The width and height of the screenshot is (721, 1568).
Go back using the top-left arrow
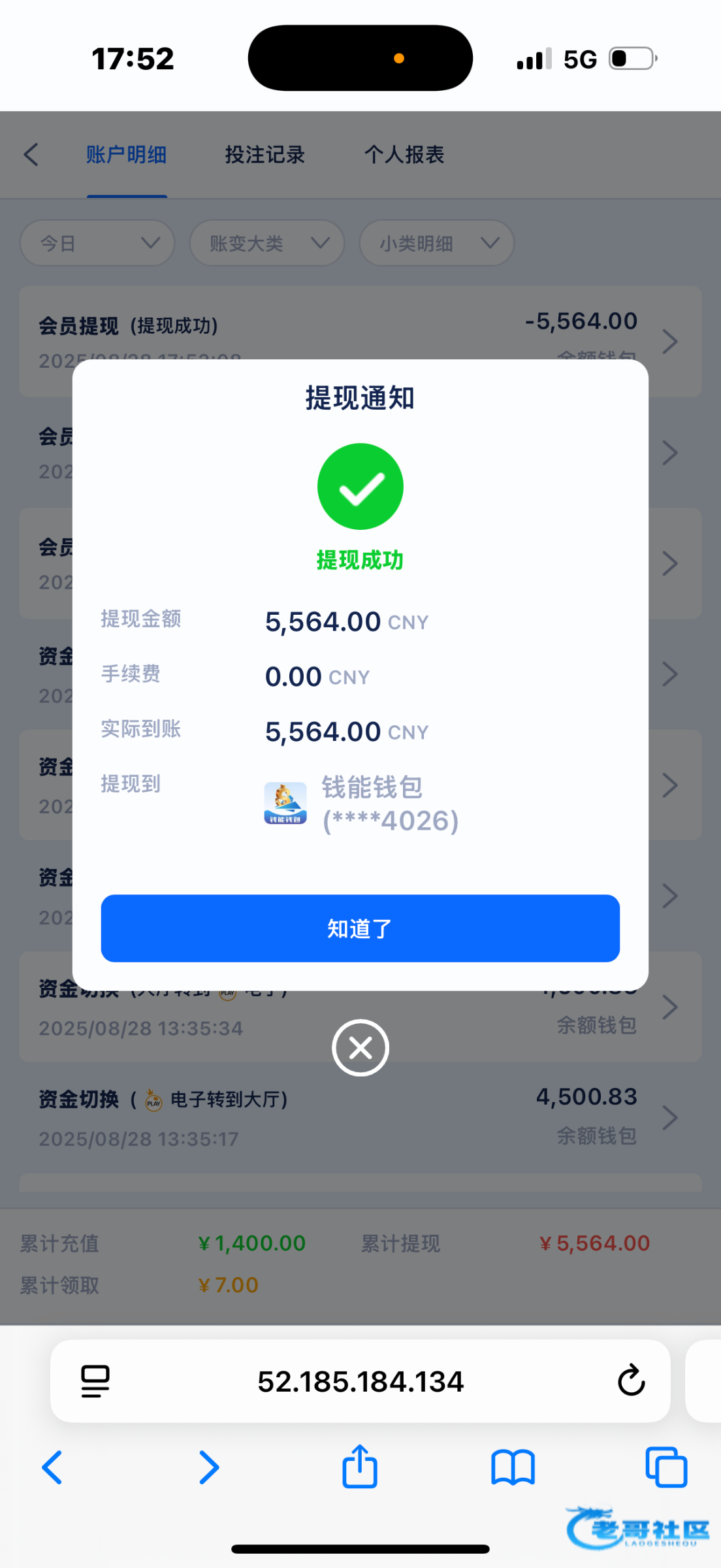point(31,155)
